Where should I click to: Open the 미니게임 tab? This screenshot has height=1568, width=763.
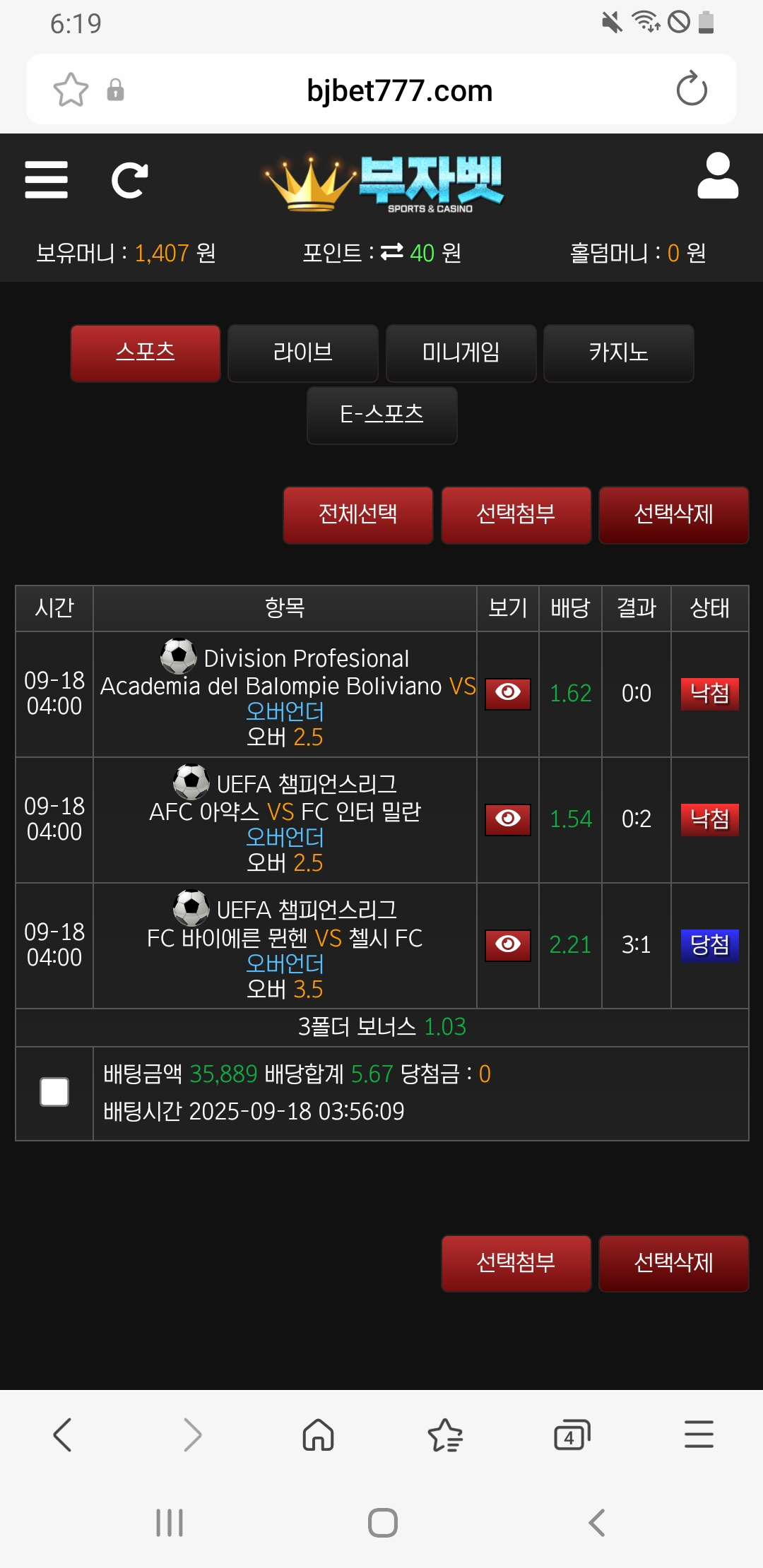click(461, 353)
